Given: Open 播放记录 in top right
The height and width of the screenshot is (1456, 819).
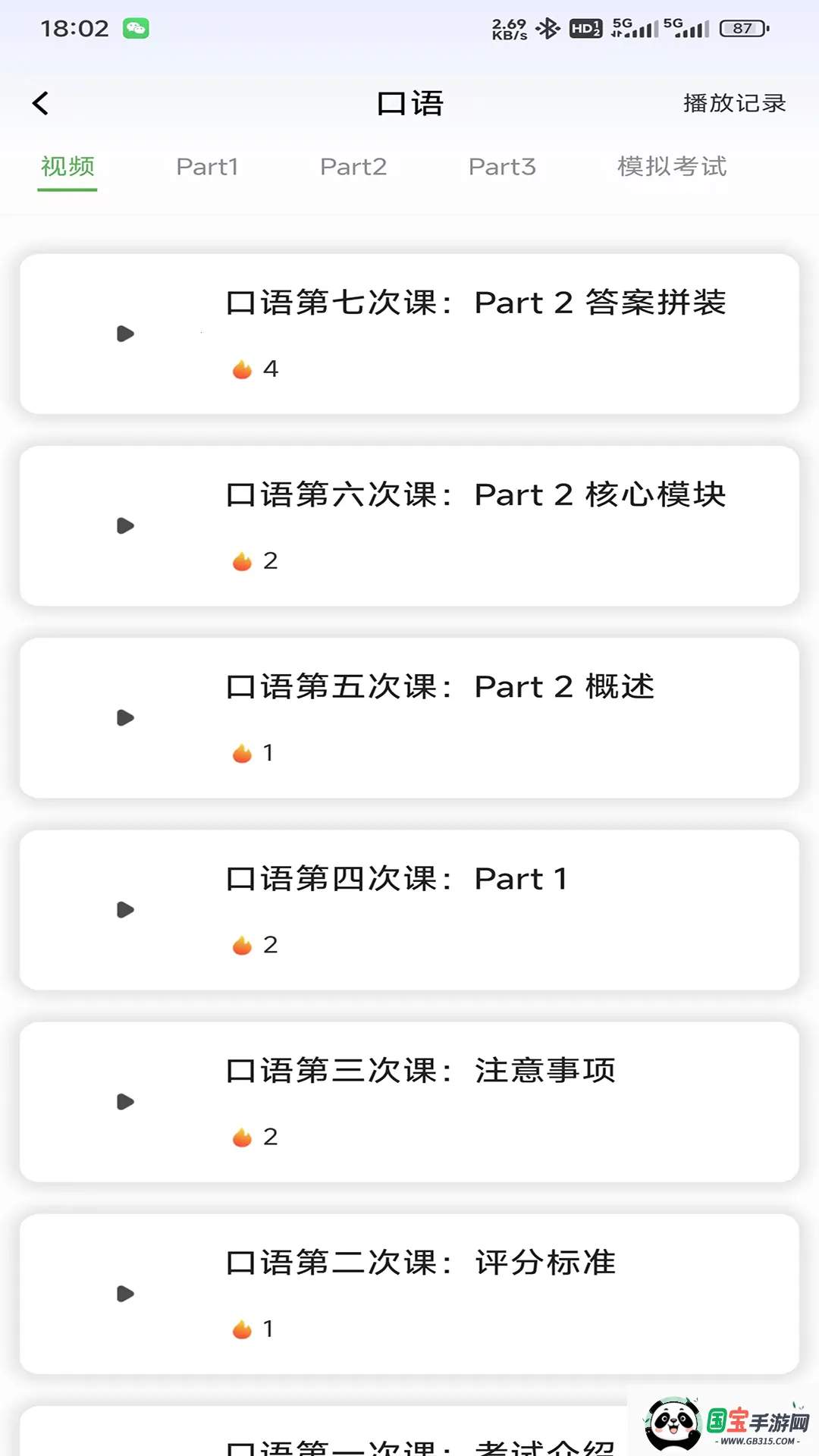Looking at the screenshot, I should [x=732, y=102].
